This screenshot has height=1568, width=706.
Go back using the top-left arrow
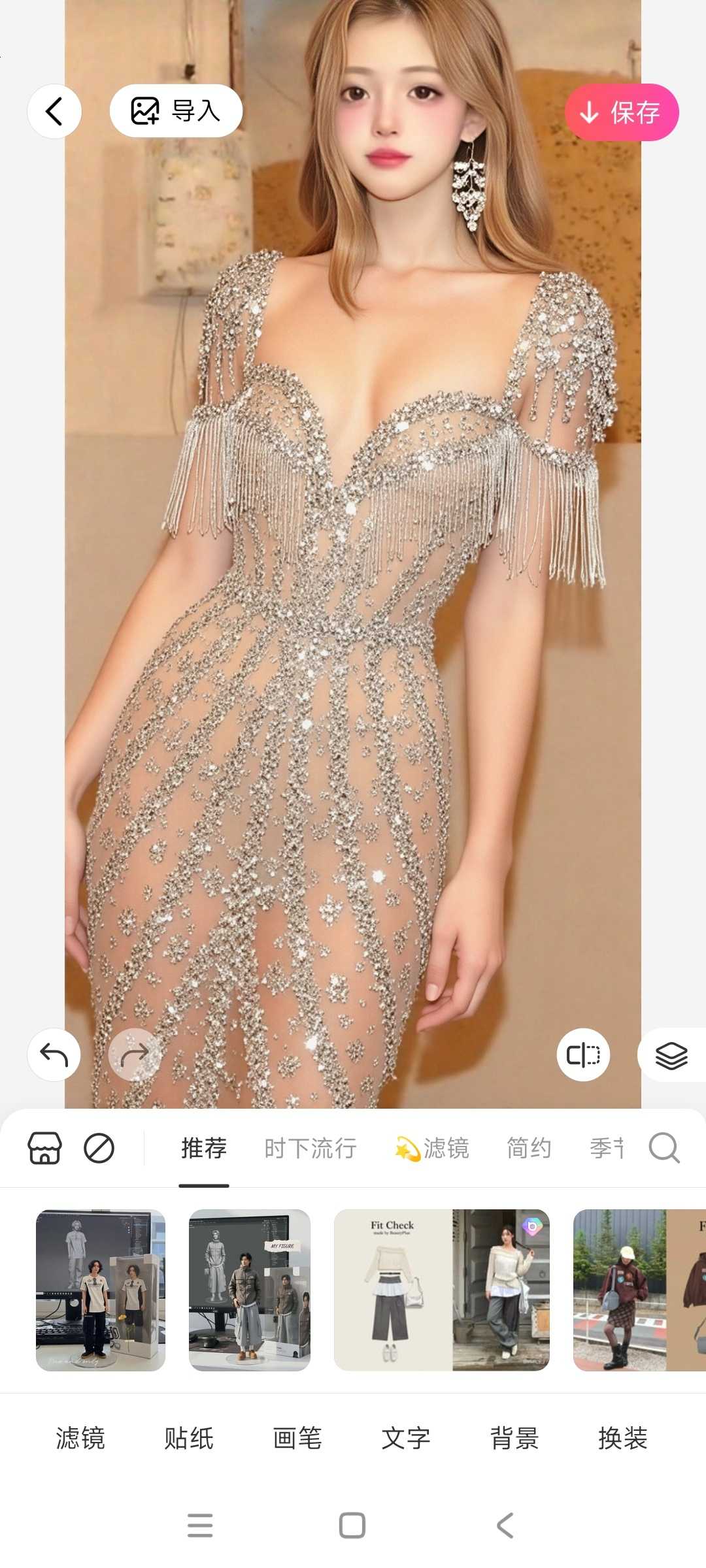[54, 111]
